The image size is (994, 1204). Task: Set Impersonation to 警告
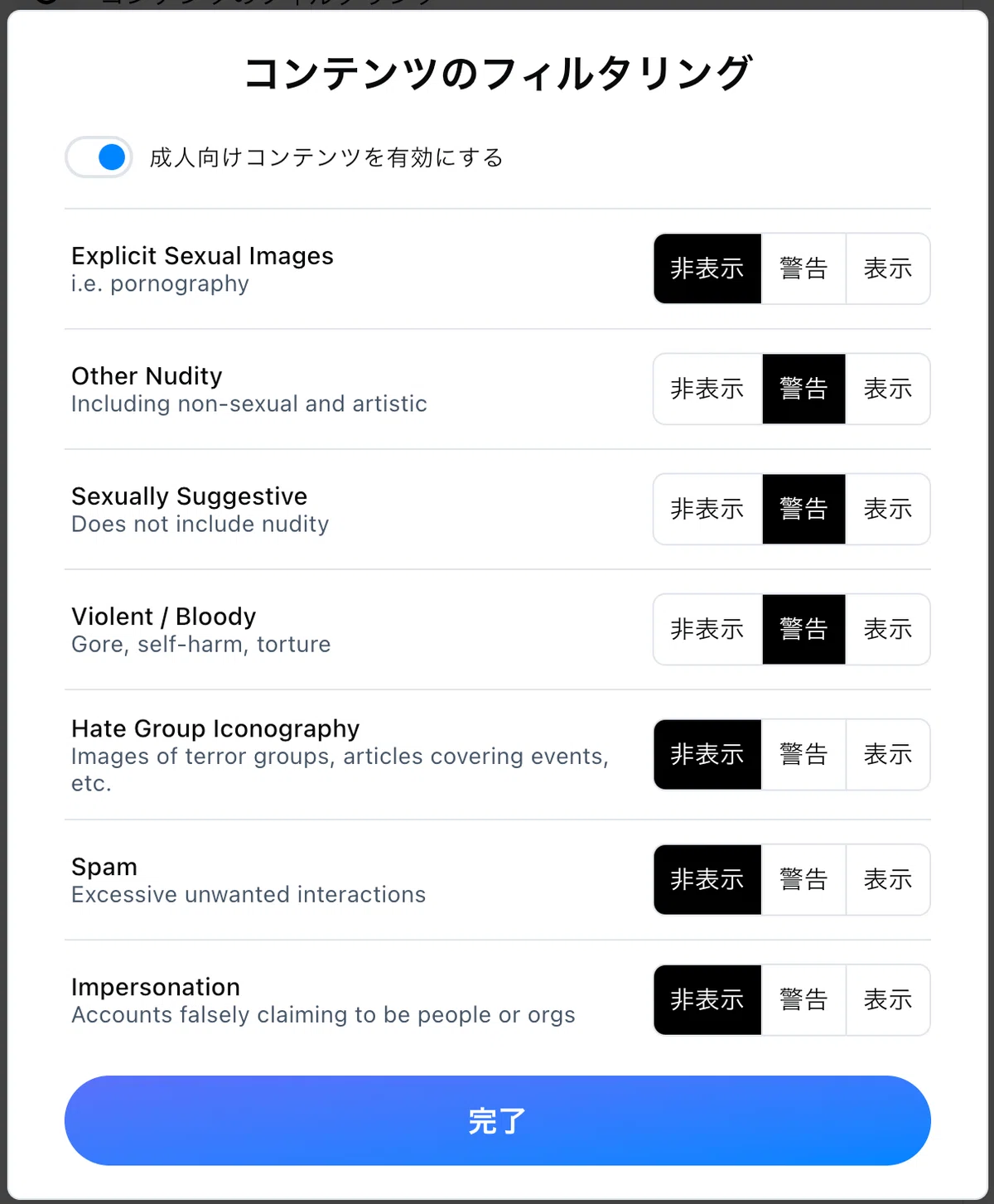click(x=803, y=999)
